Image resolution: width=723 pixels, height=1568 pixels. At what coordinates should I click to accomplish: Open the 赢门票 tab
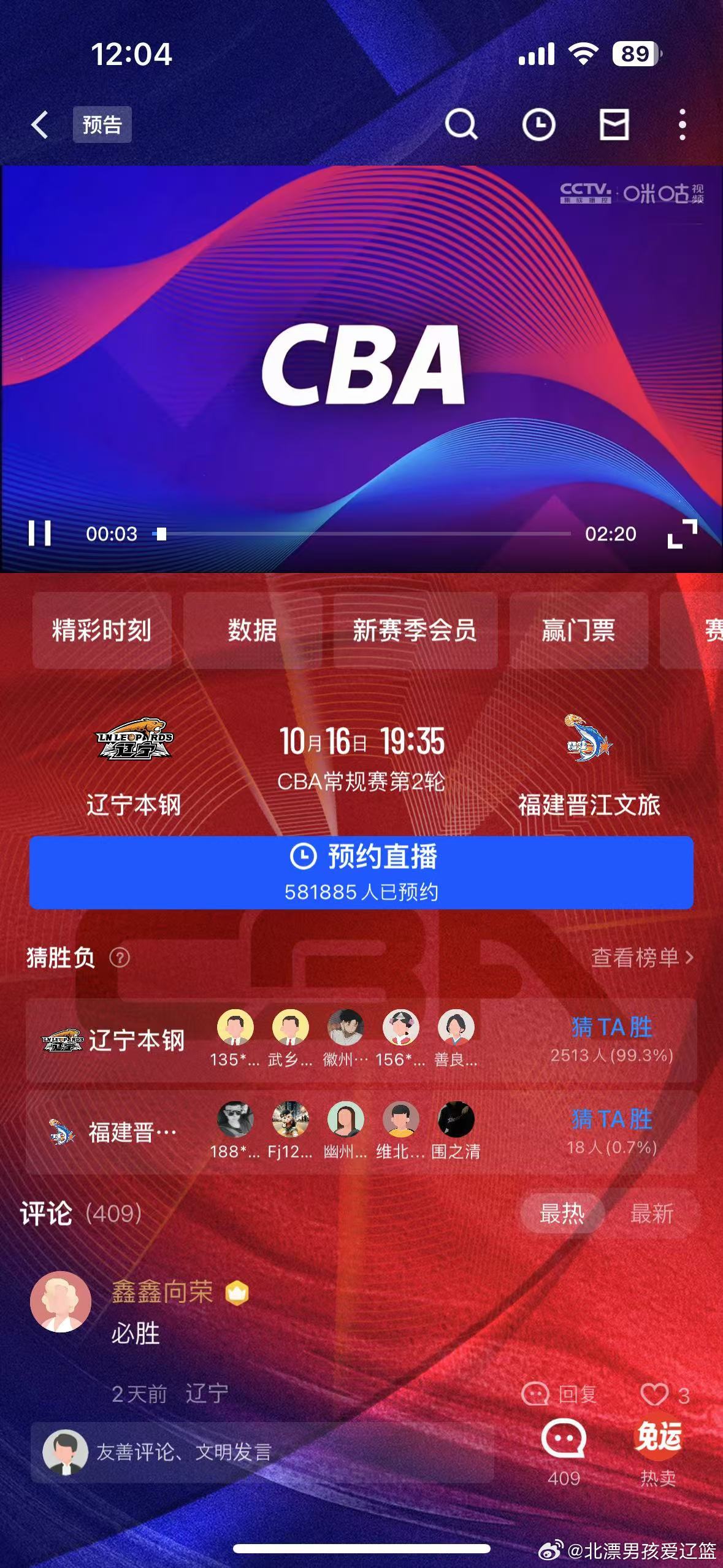pyautogui.click(x=578, y=630)
